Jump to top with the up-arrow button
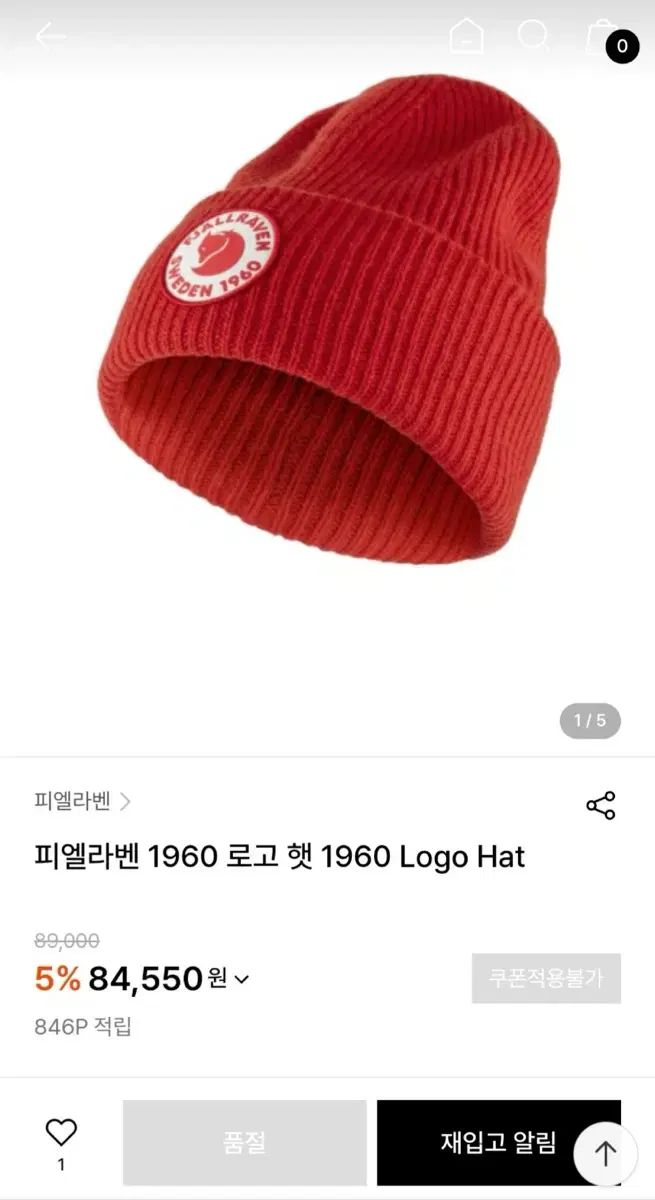The height and width of the screenshot is (1200, 655). [605, 1154]
